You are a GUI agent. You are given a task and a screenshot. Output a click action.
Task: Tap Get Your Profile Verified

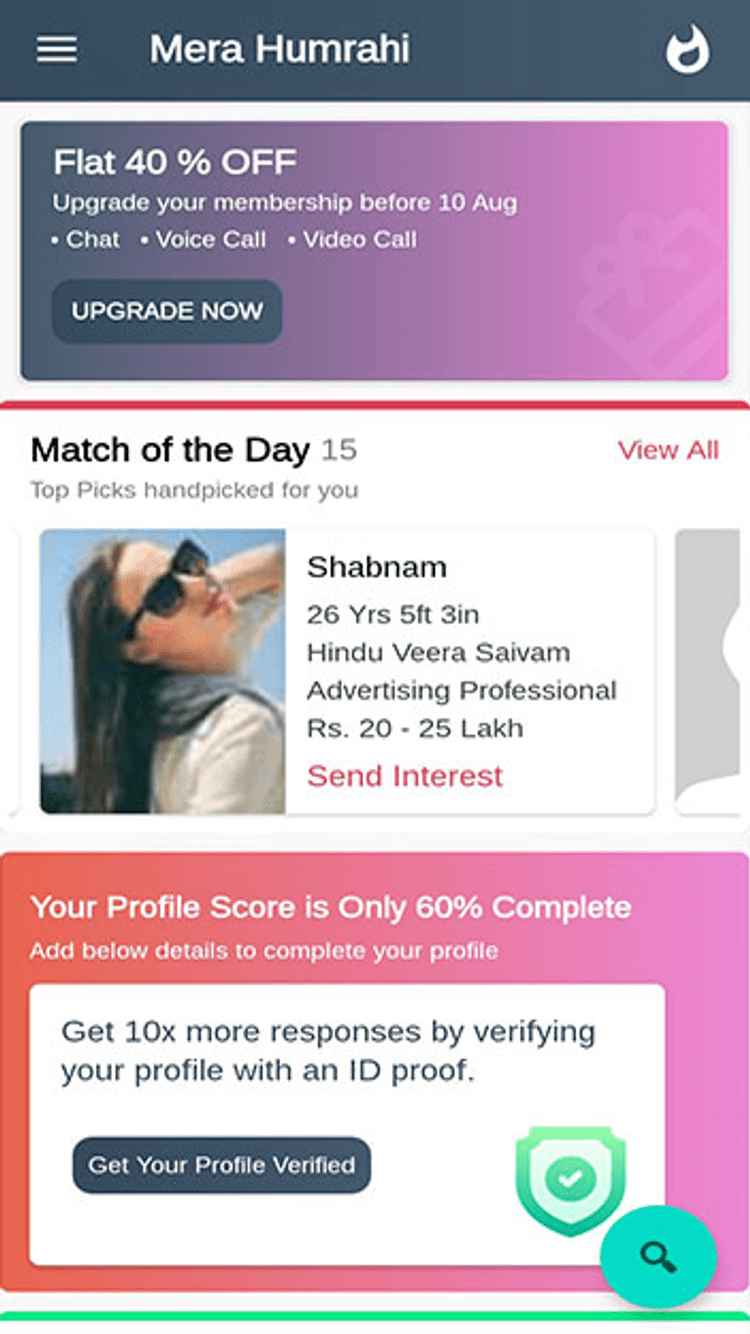(221, 1165)
